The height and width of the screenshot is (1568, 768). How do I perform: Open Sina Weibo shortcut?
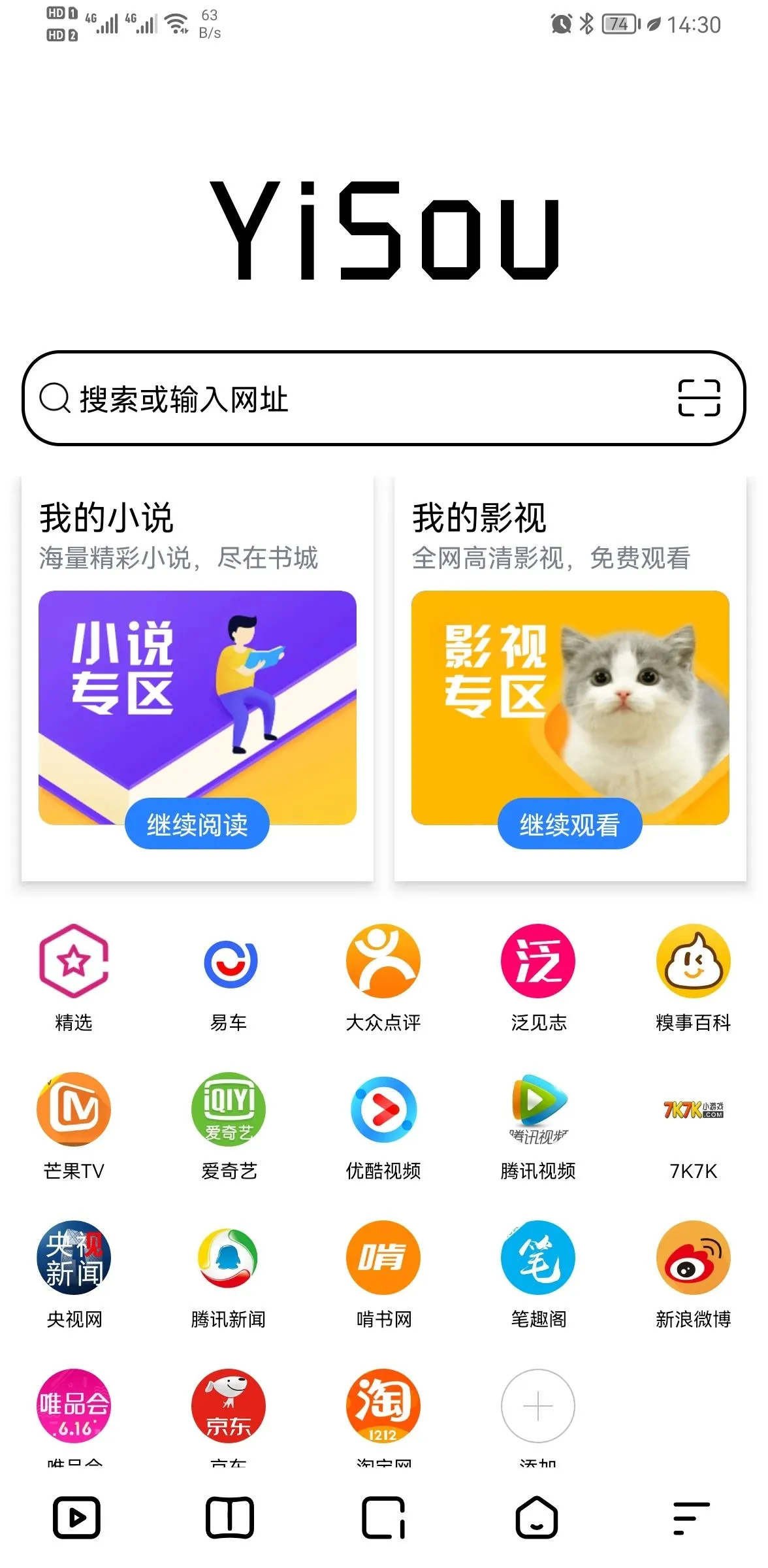tap(692, 1258)
